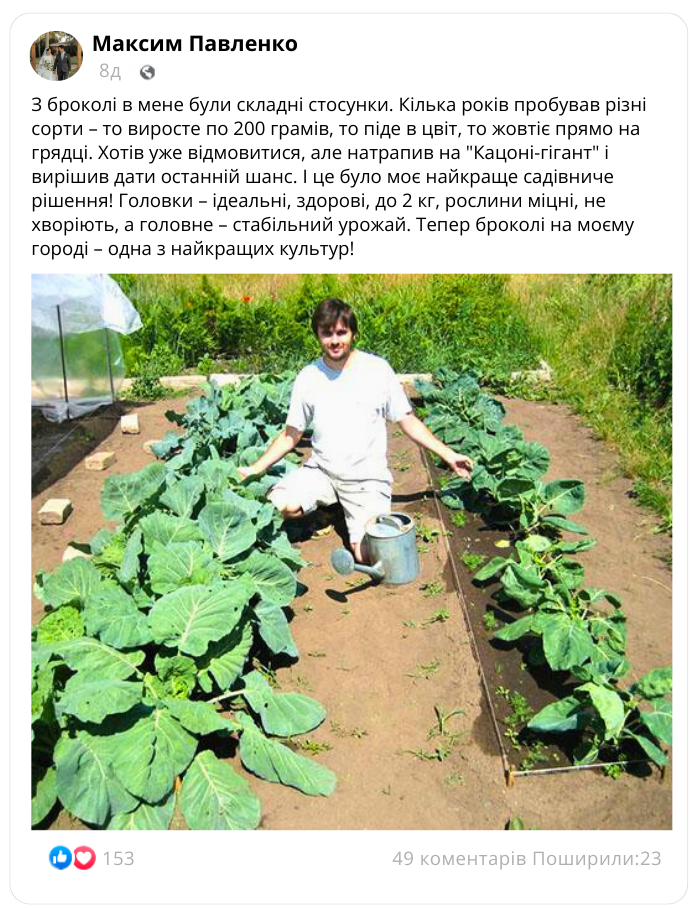698x908 pixels.
Task: Open the author name Максим Павленко
Action: (194, 43)
